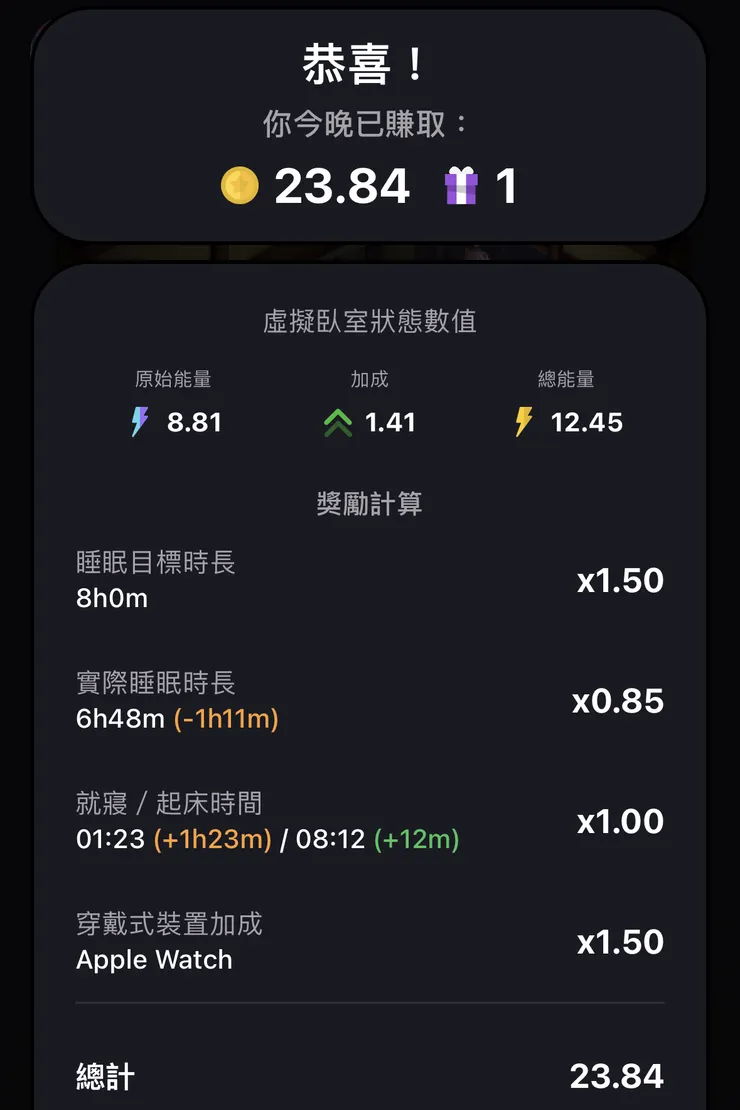The height and width of the screenshot is (1110, 740).
Task: Tap the 虛擬臥室狀態數值 panel header icon area
Action: tap(370, 322)
